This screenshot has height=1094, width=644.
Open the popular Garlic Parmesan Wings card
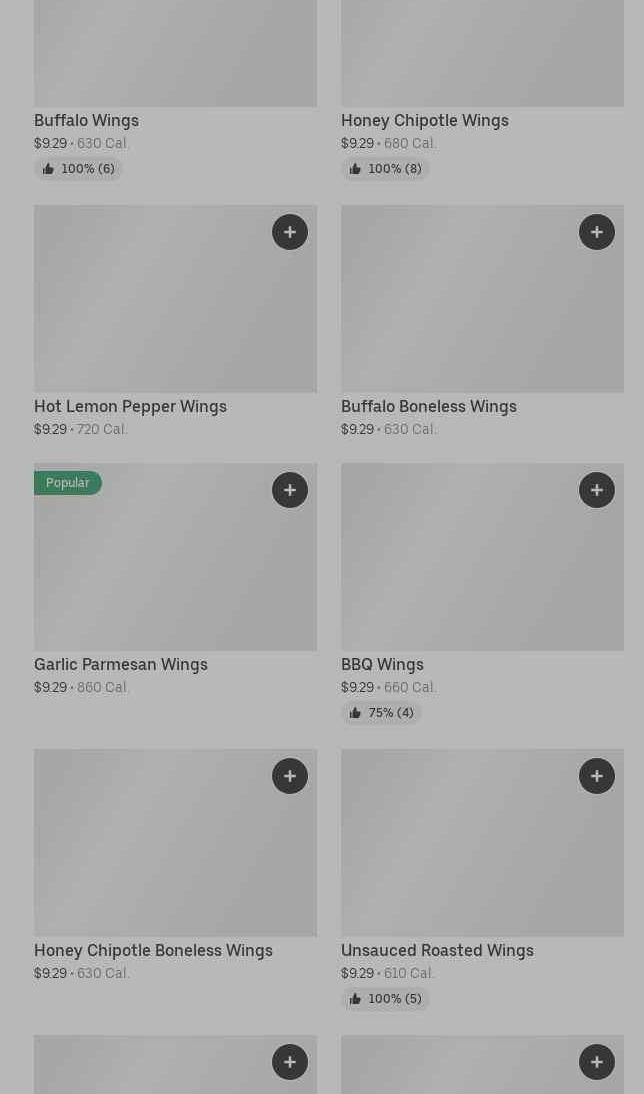(x=175, y=580)
